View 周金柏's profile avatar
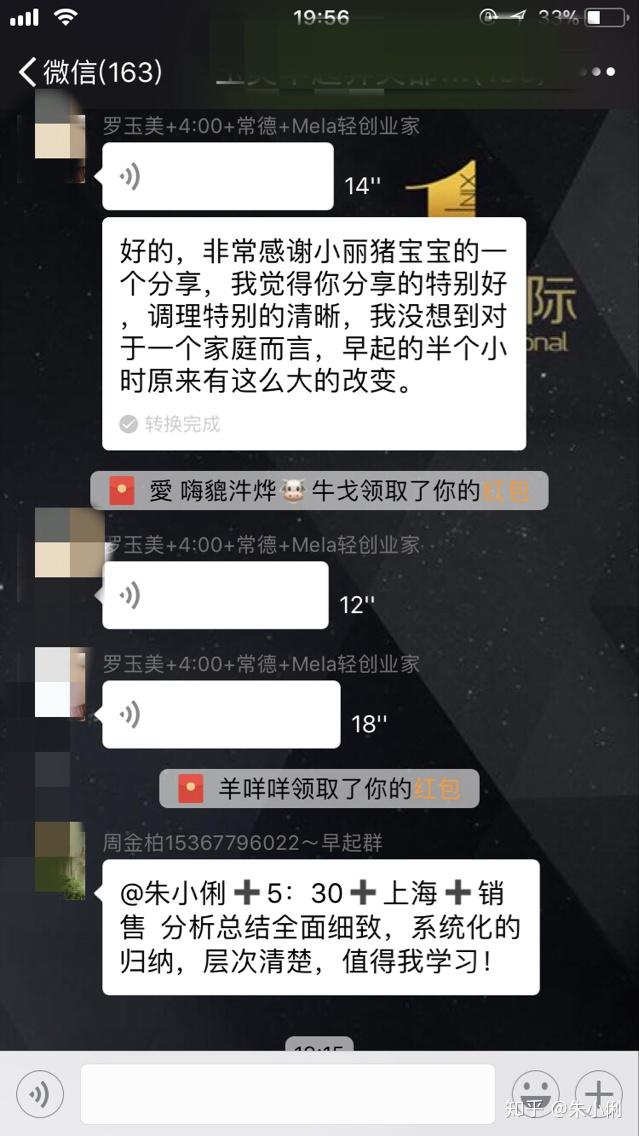Viewport: 639px width, 1136px height. [x=60, y=857]
